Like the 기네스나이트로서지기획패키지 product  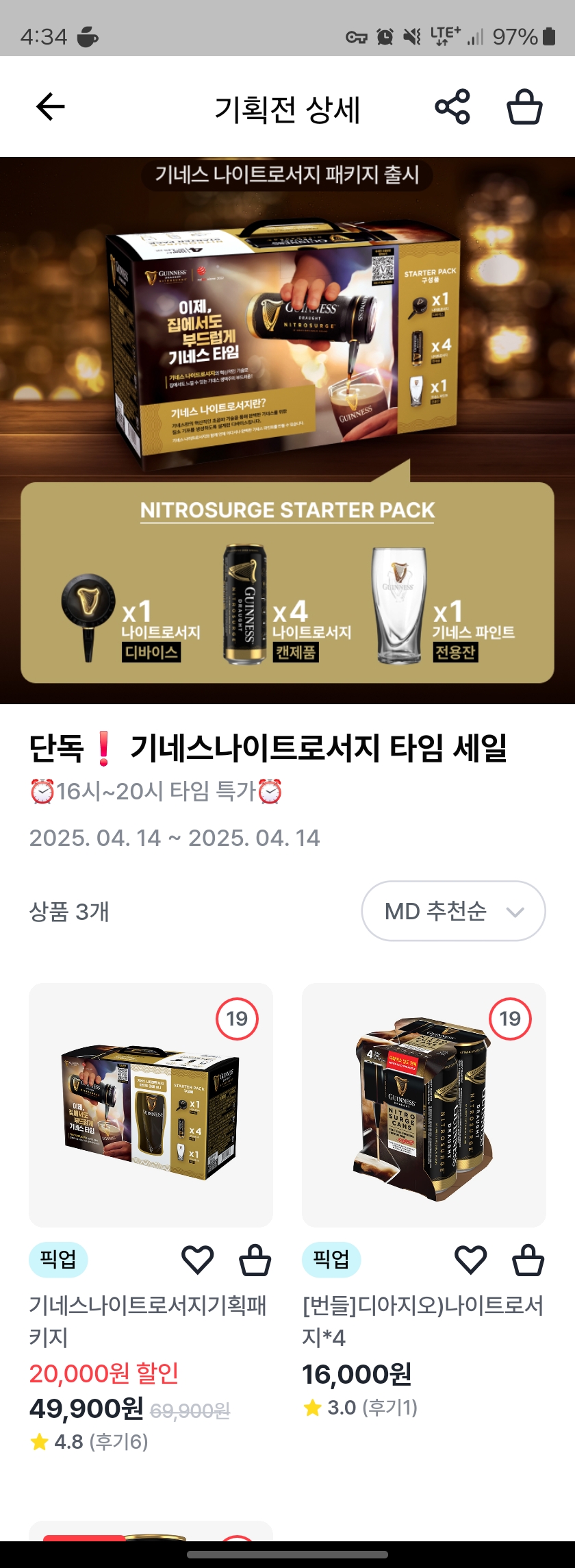[x=197, y=1260]
